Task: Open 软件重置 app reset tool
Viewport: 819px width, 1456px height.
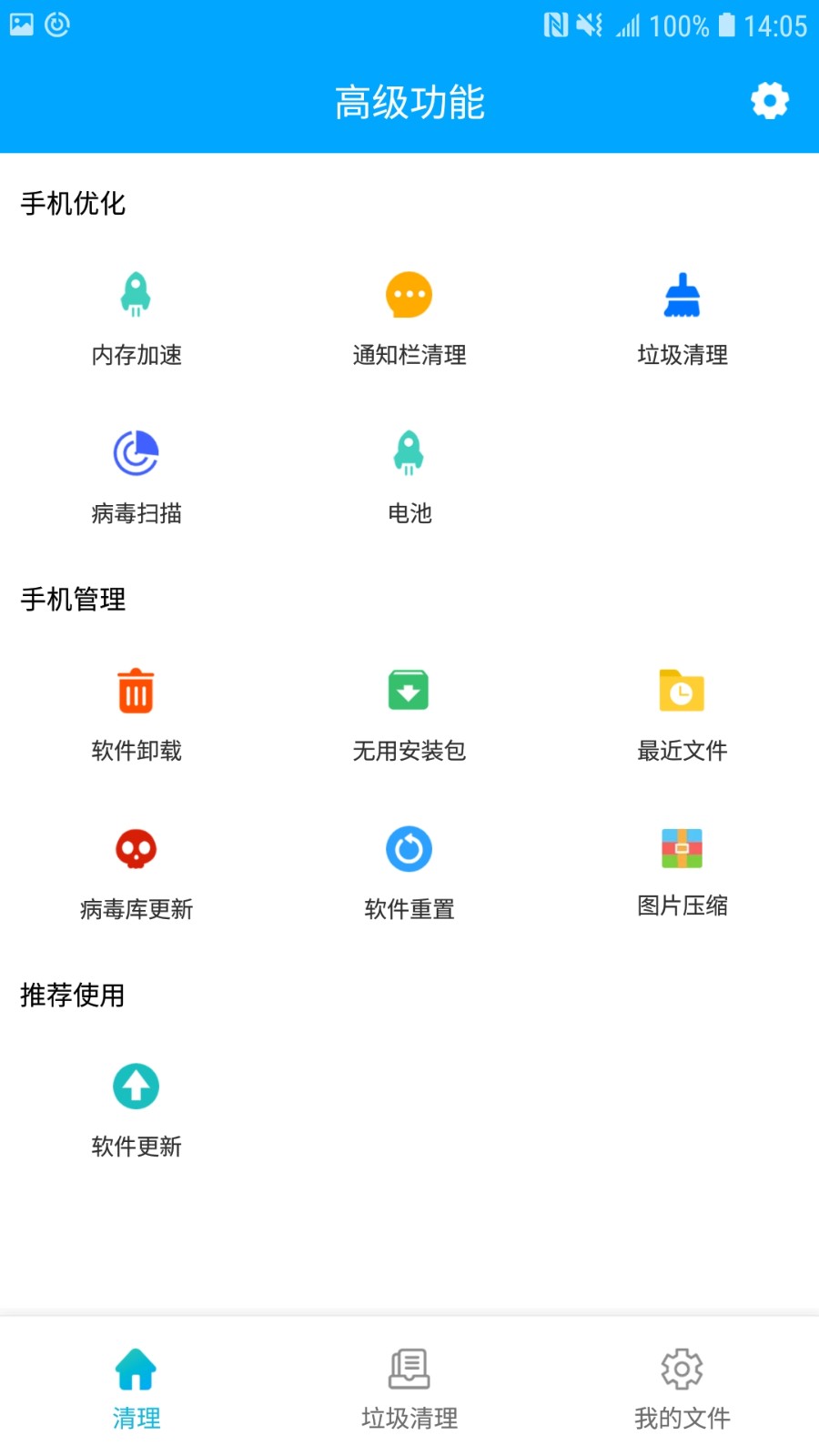Action: [x=409, y=869]
